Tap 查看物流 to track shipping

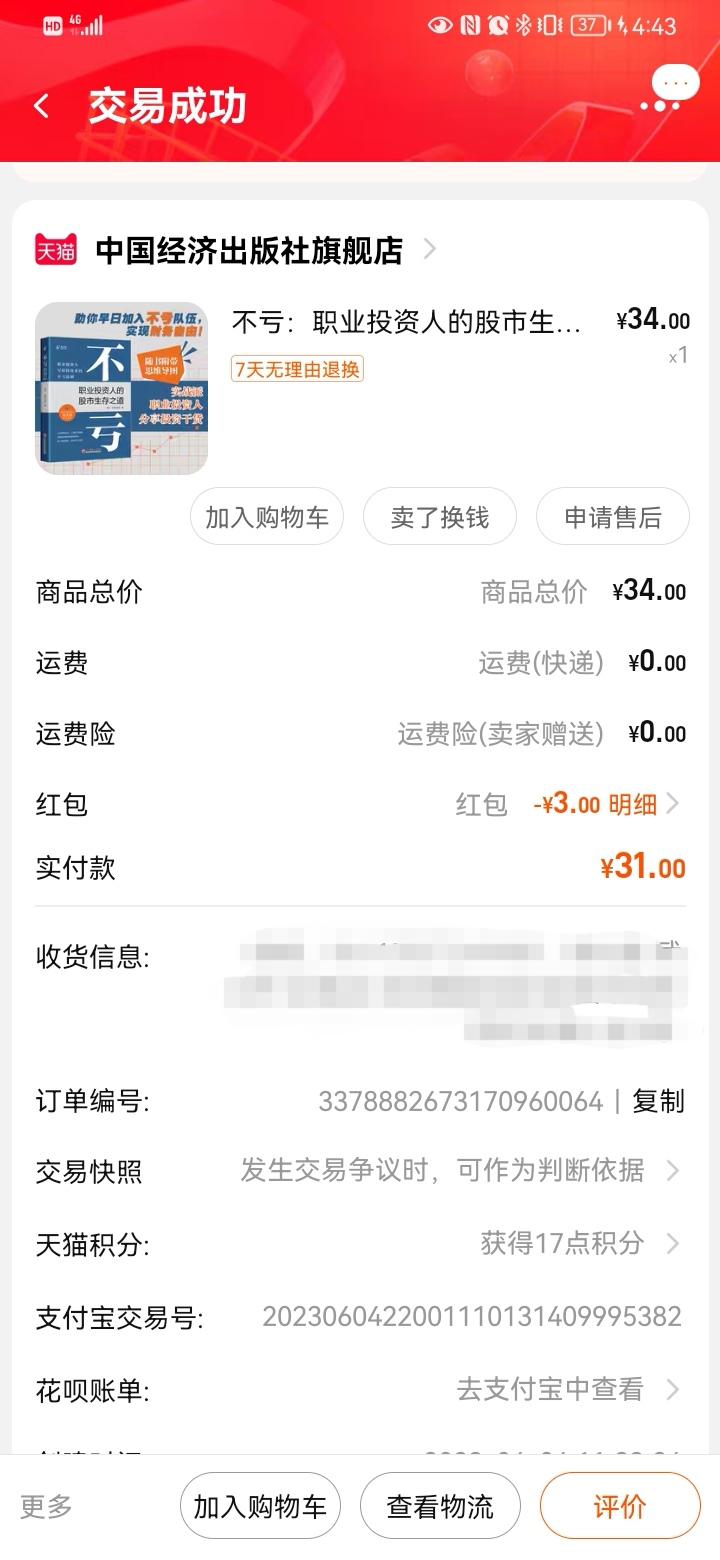click(440, 1506)
